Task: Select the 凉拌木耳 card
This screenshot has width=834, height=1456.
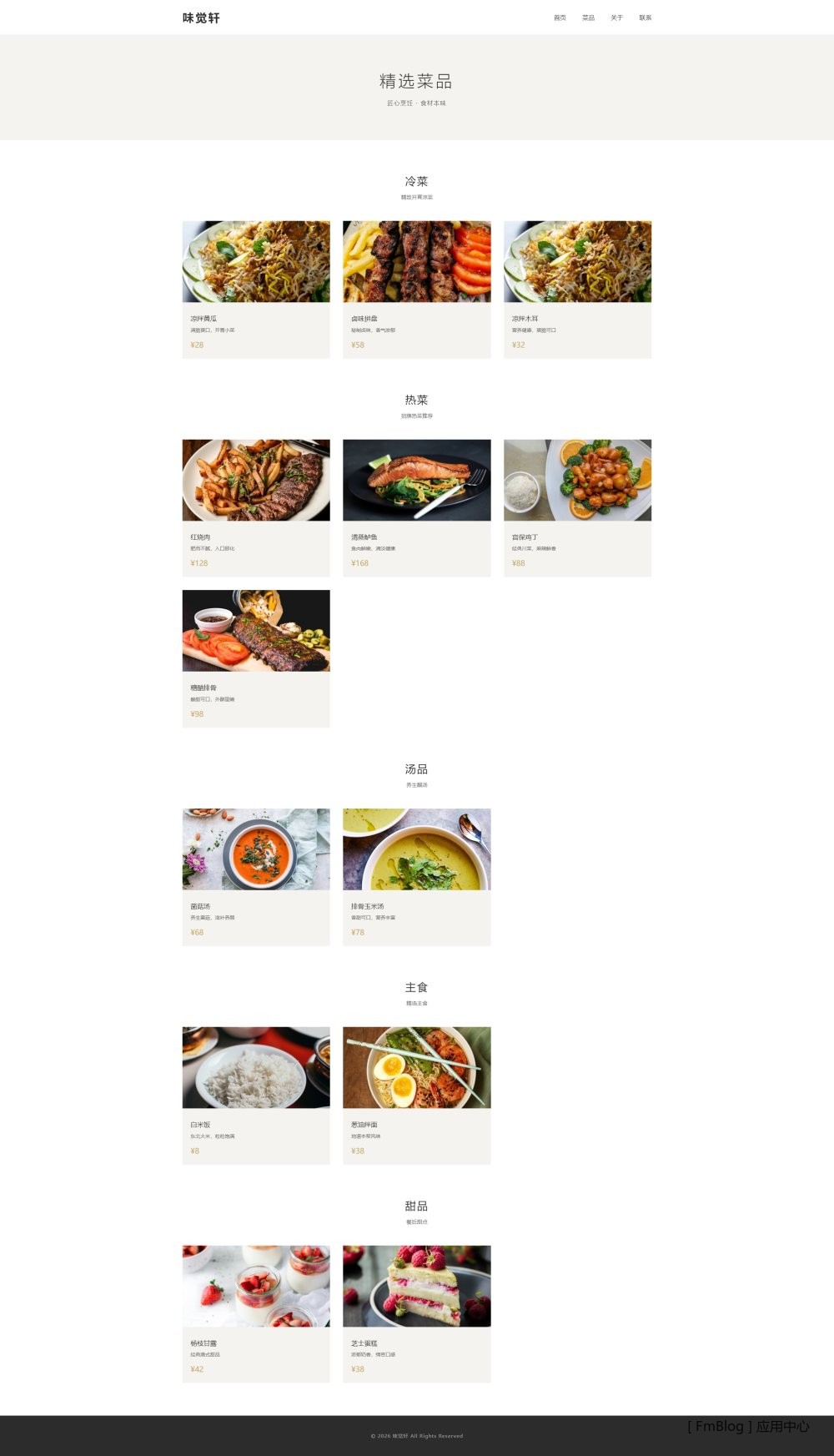Action: pos(577,289)
